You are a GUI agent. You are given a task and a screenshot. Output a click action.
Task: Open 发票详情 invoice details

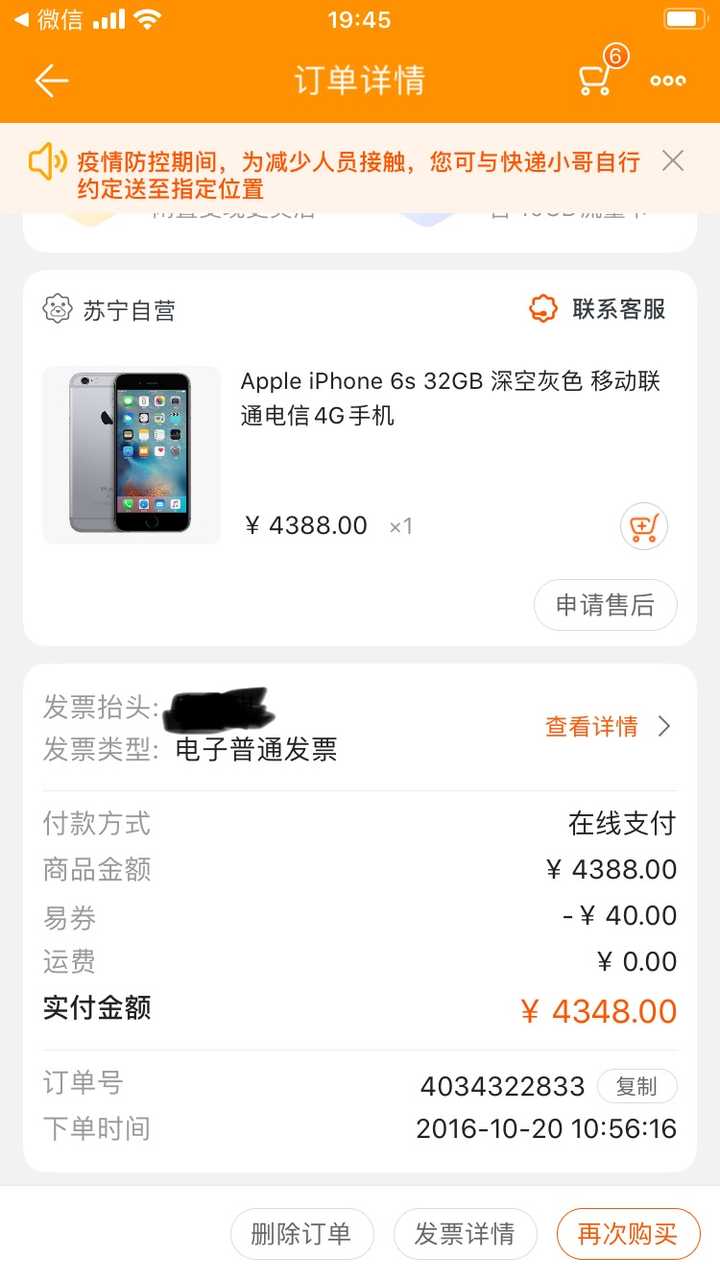pyautogui.click(x=465, y=1234)
